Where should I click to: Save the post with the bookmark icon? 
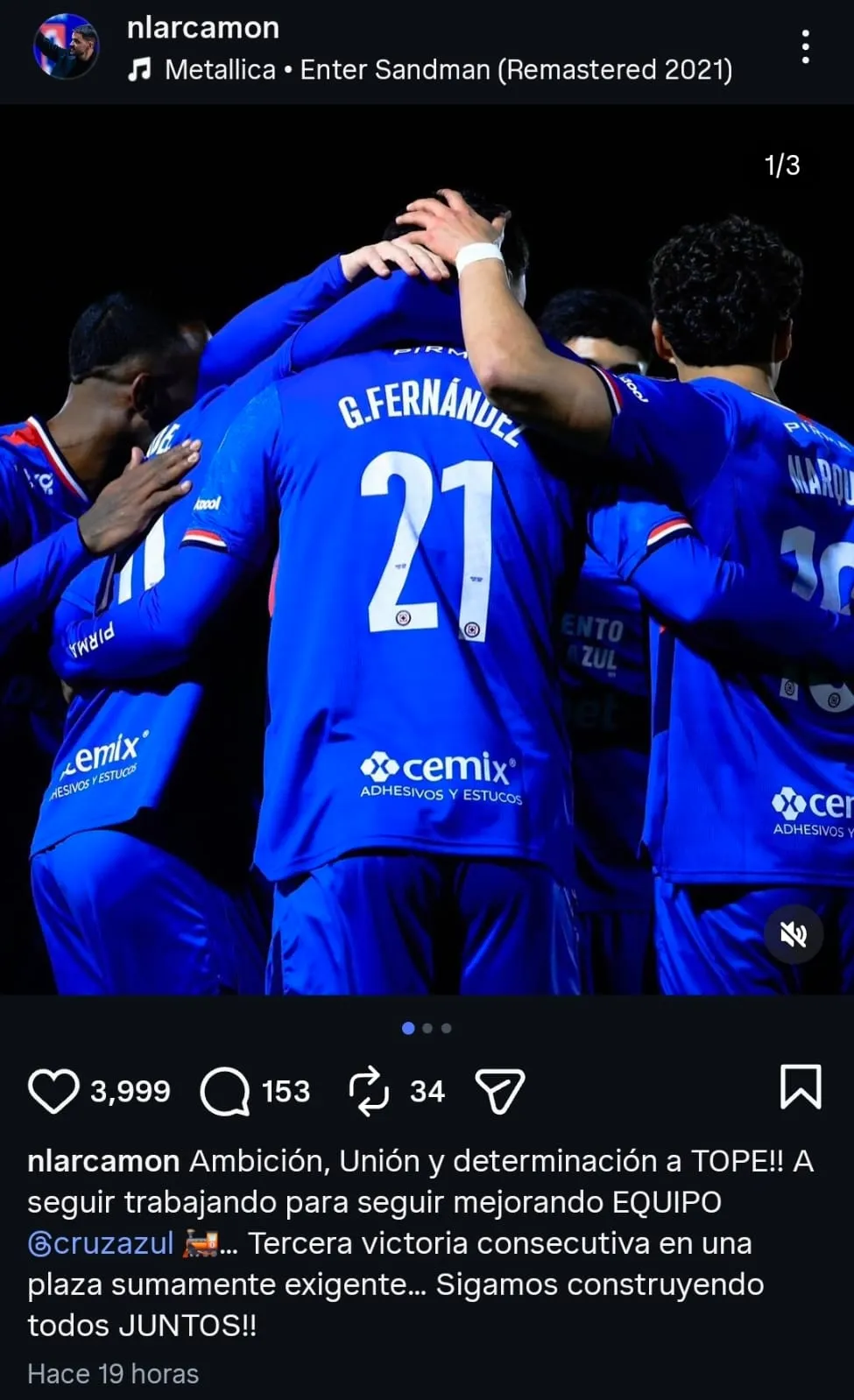801,1090
